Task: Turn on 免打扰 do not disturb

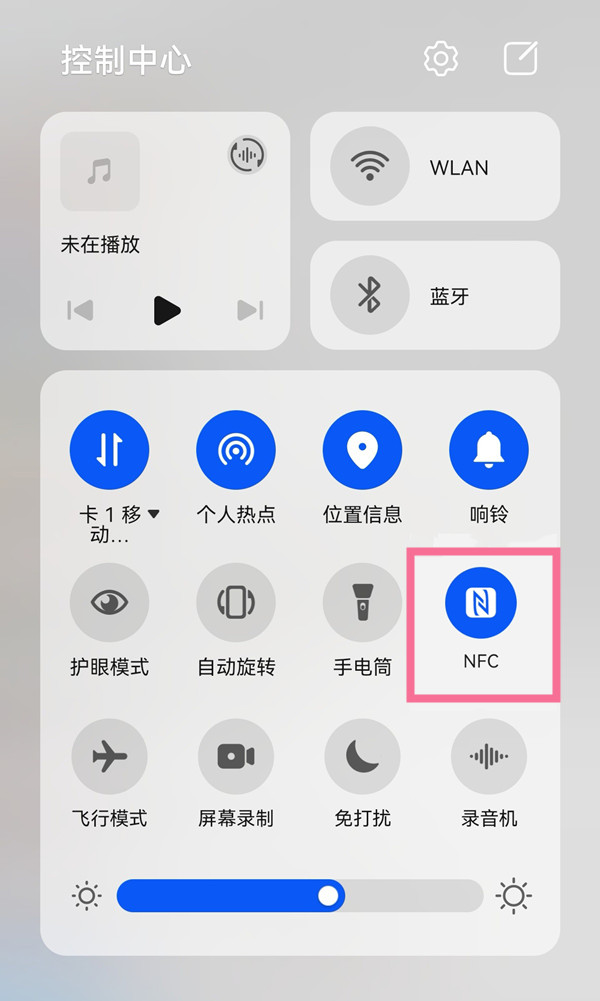Action: 362,756
